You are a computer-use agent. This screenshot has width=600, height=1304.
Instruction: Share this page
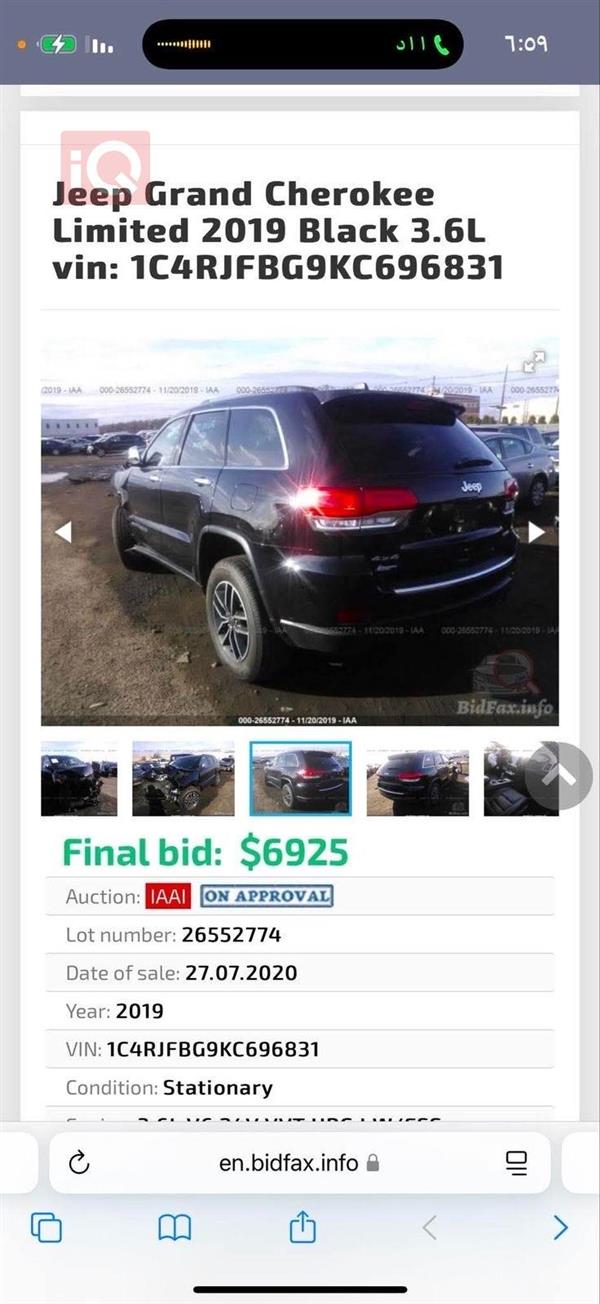302,1227
